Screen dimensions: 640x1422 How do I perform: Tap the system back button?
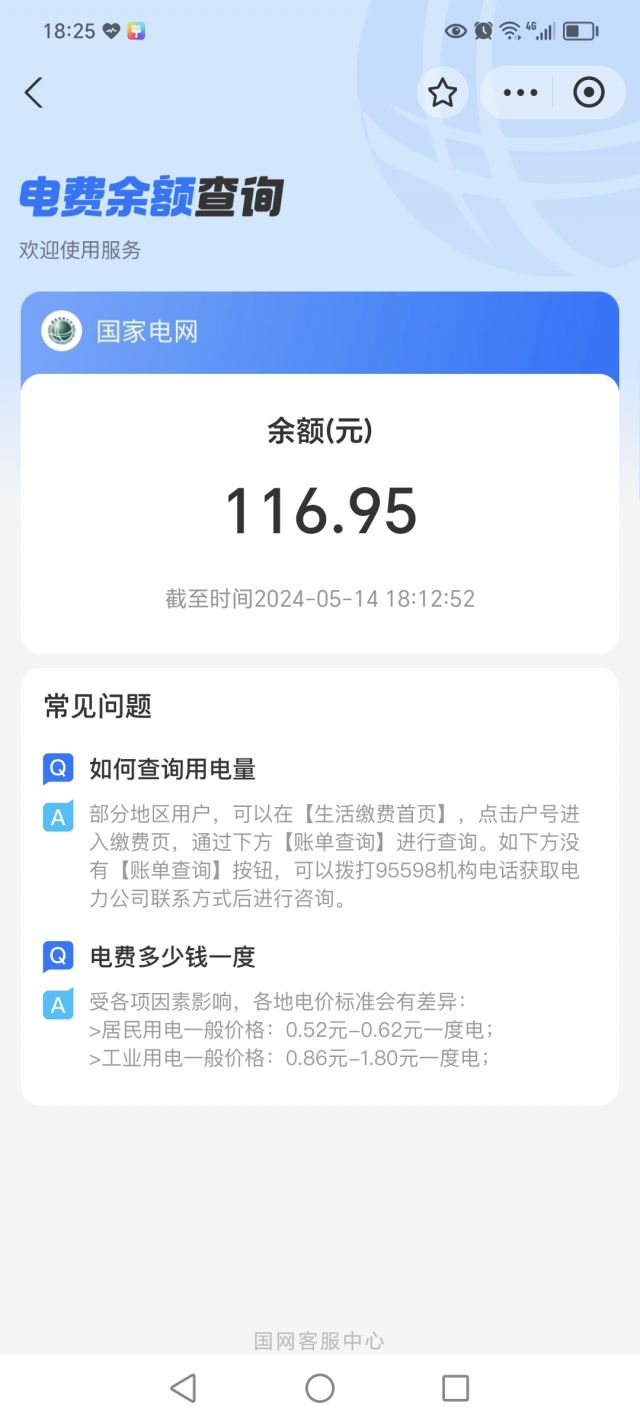pos(183,1388)
